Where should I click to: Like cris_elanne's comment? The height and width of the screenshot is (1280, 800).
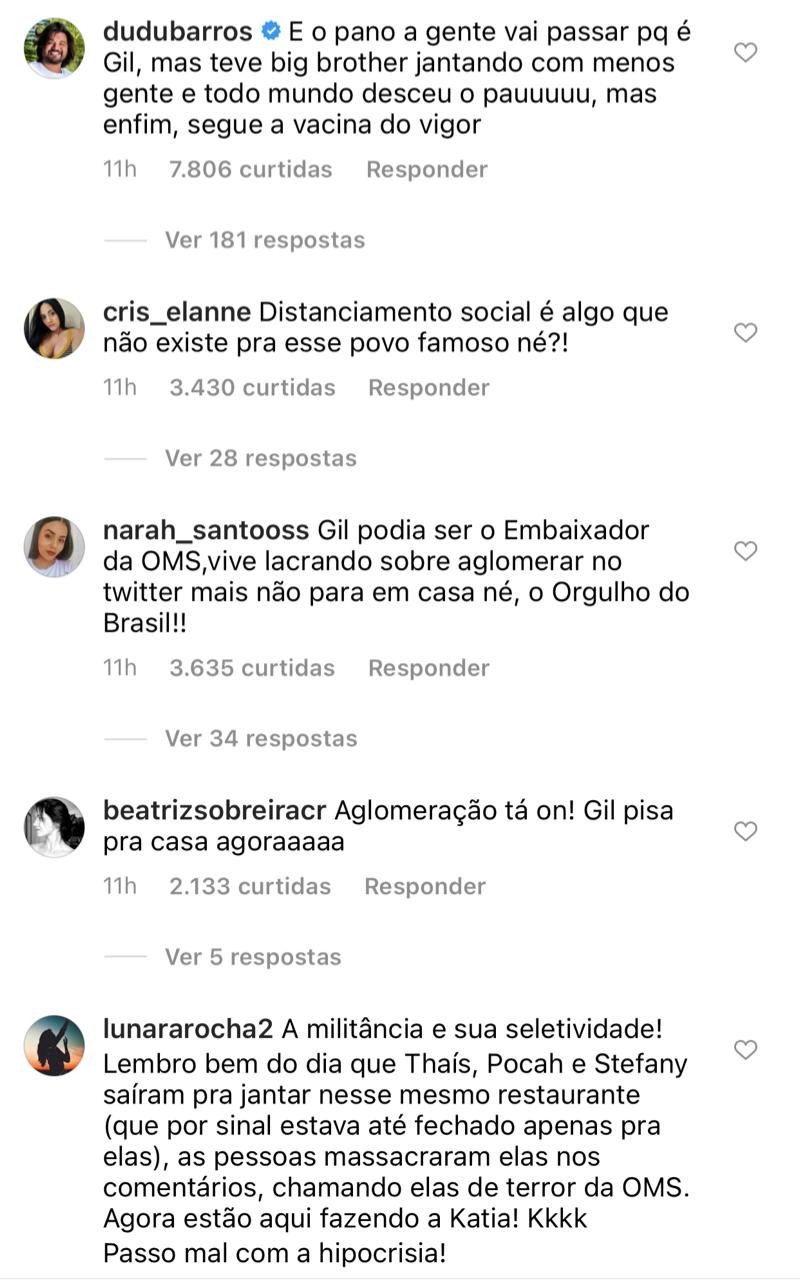coord(745,332)
